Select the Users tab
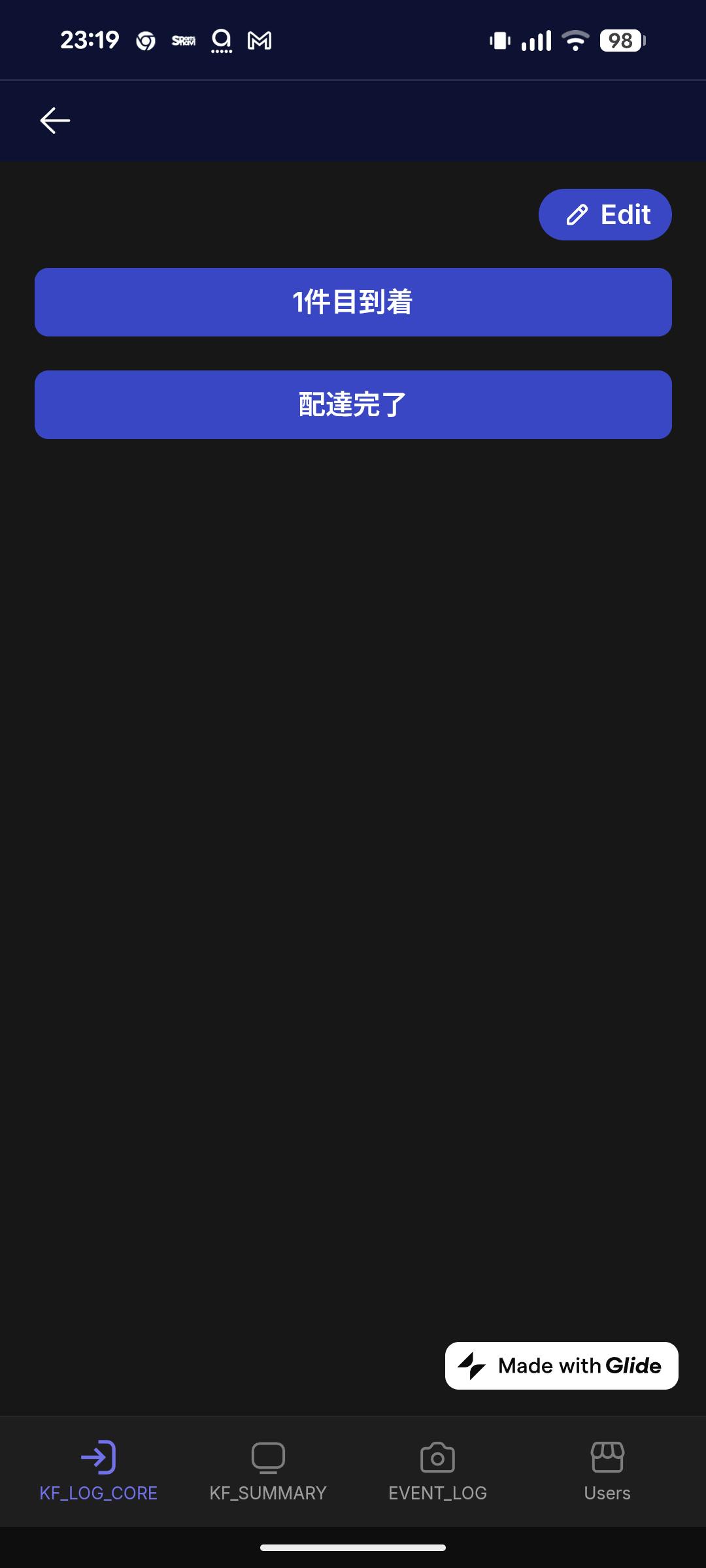 [x=607, y=1470]
